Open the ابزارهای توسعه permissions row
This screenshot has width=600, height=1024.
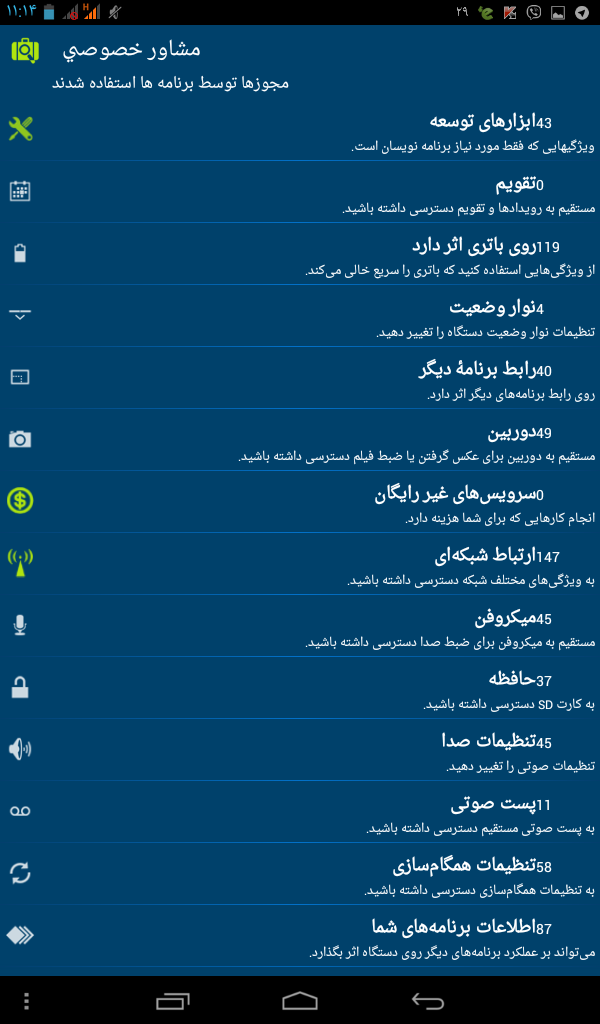300,129
